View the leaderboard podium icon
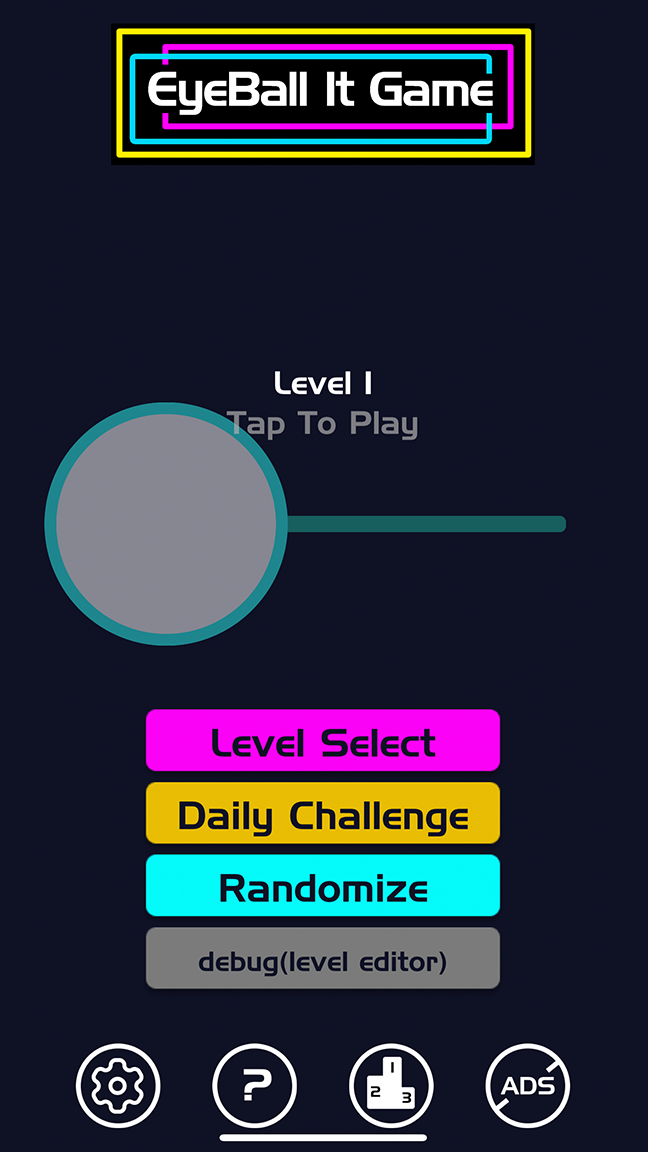The height and width of the screenshot is (1152, 648). pyautogui.click(x=391, y=1085)
